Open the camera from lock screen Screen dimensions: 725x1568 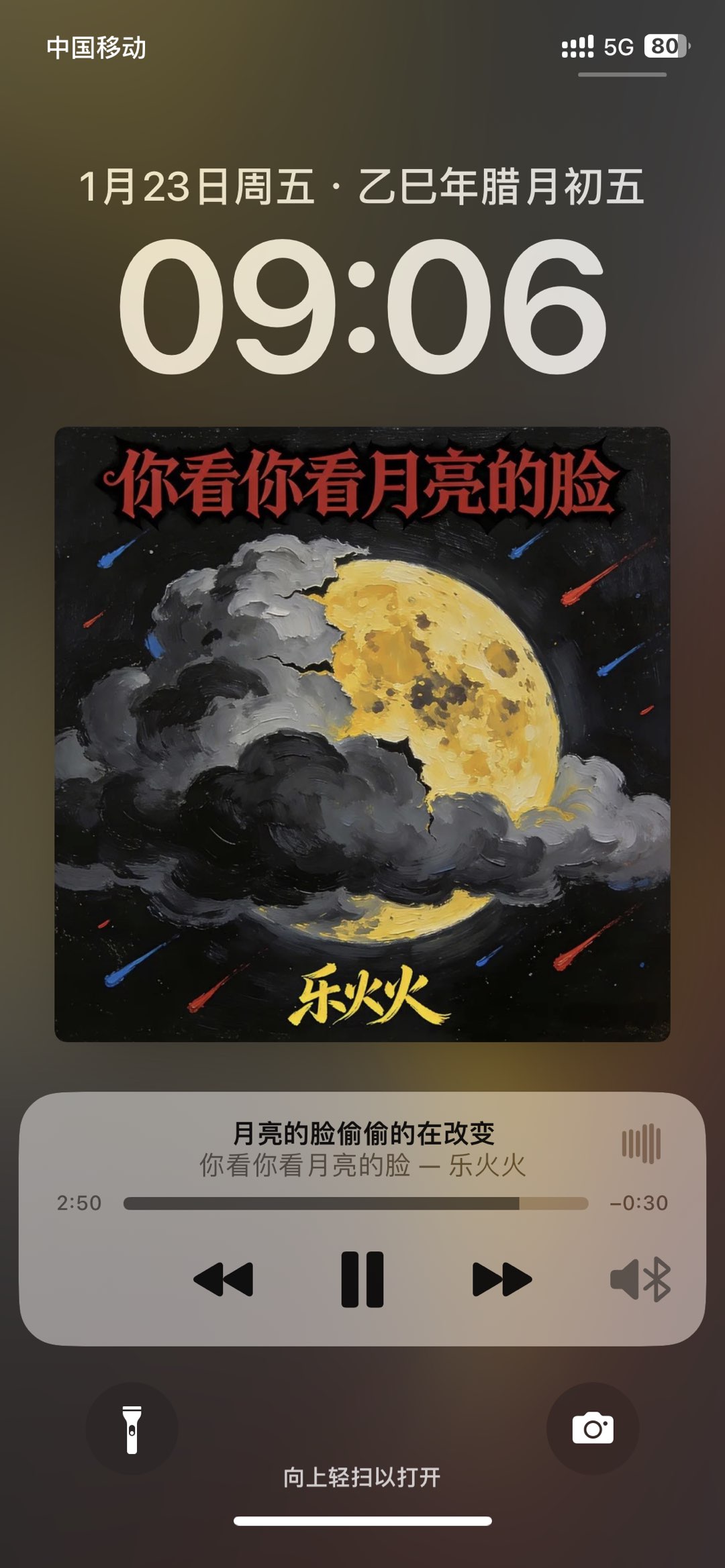pos(592,1428)
